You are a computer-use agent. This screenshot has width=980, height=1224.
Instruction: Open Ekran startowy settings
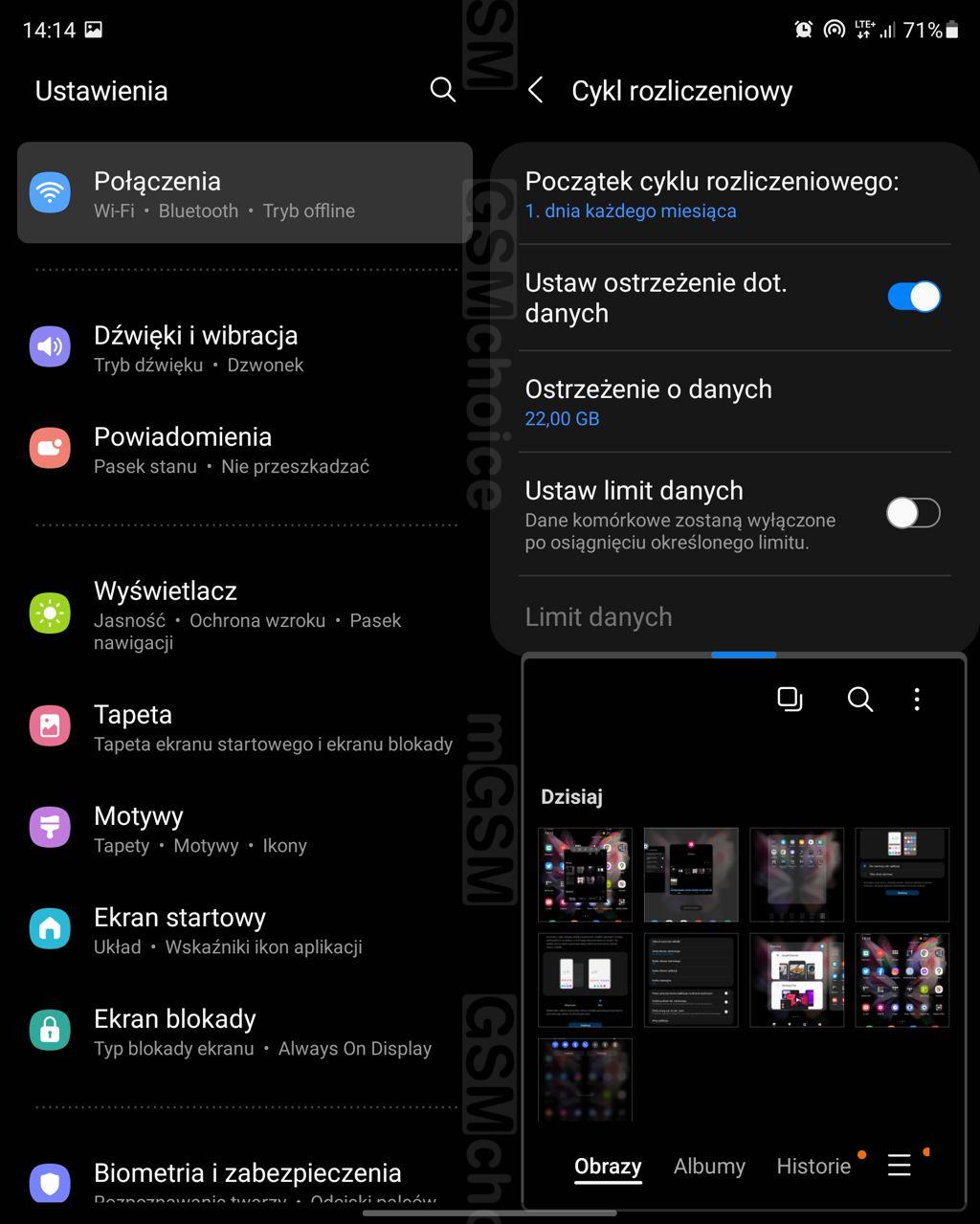(x=244, y=930)
